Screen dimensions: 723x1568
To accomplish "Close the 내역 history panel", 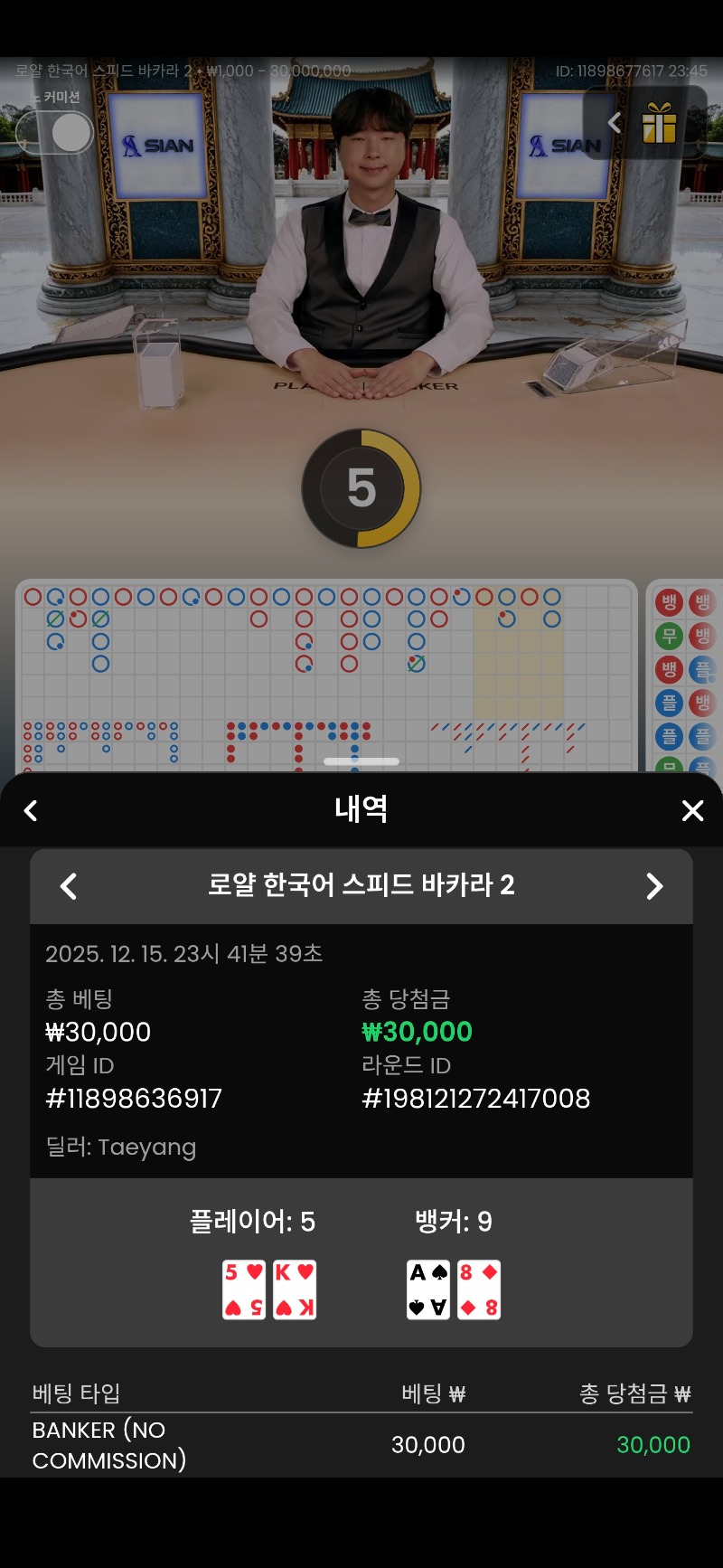I will point(692,810).
